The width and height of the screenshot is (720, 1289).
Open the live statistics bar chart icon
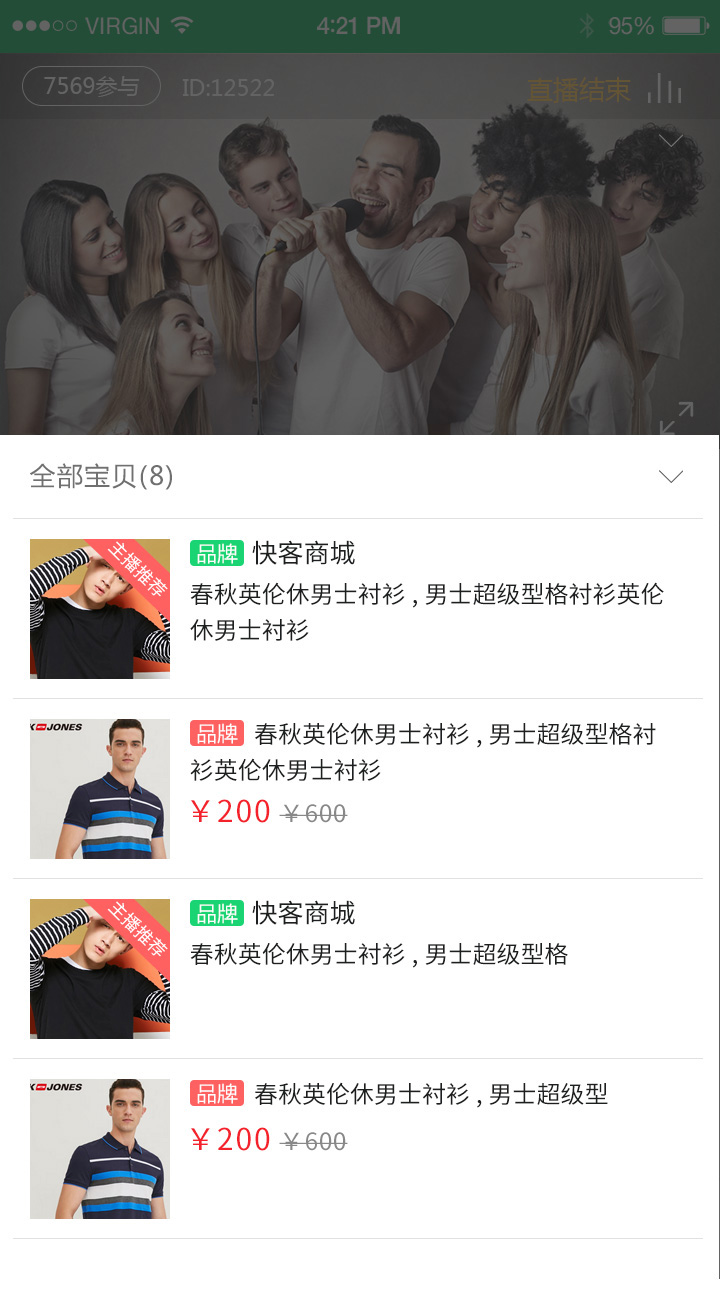coord(664,89)
